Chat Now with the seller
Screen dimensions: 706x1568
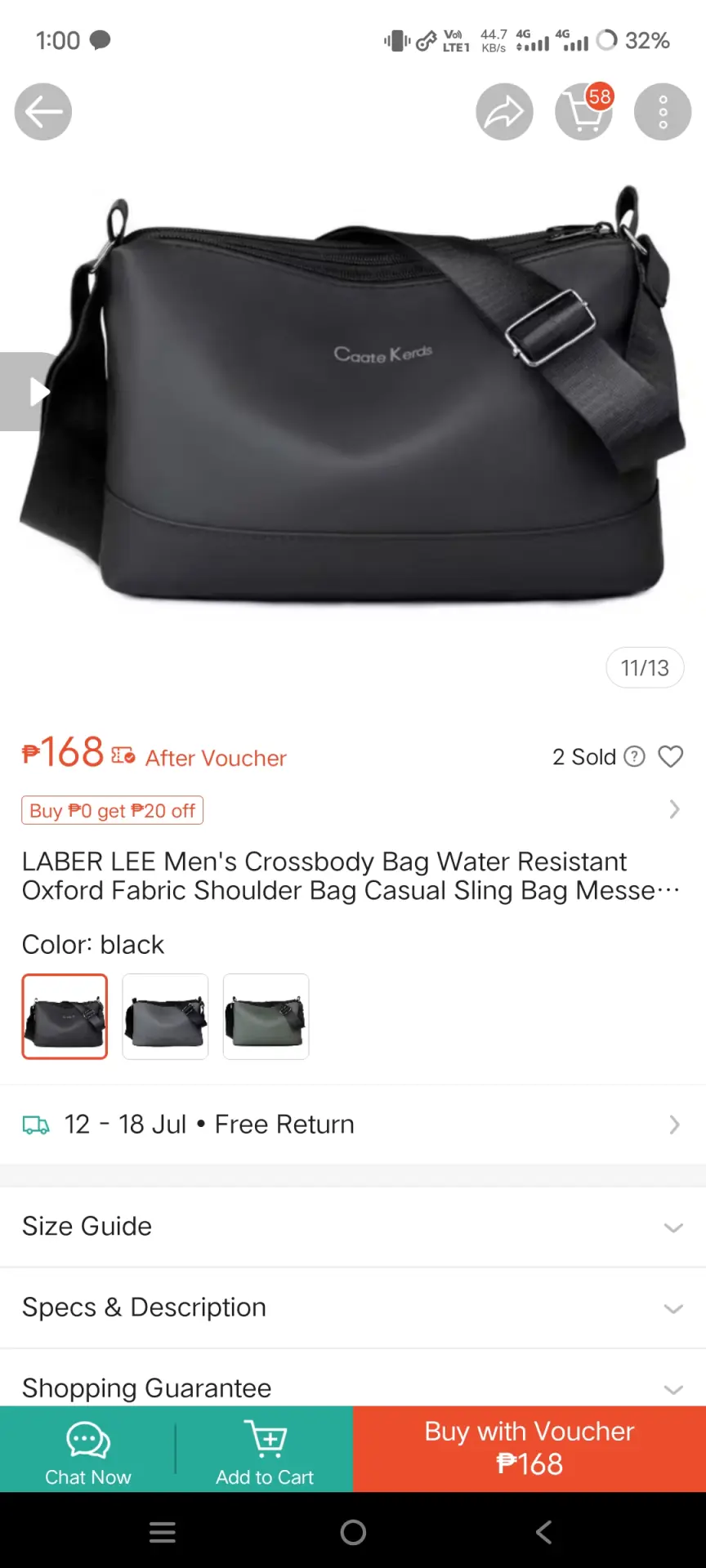click(x=87, y=1450)
